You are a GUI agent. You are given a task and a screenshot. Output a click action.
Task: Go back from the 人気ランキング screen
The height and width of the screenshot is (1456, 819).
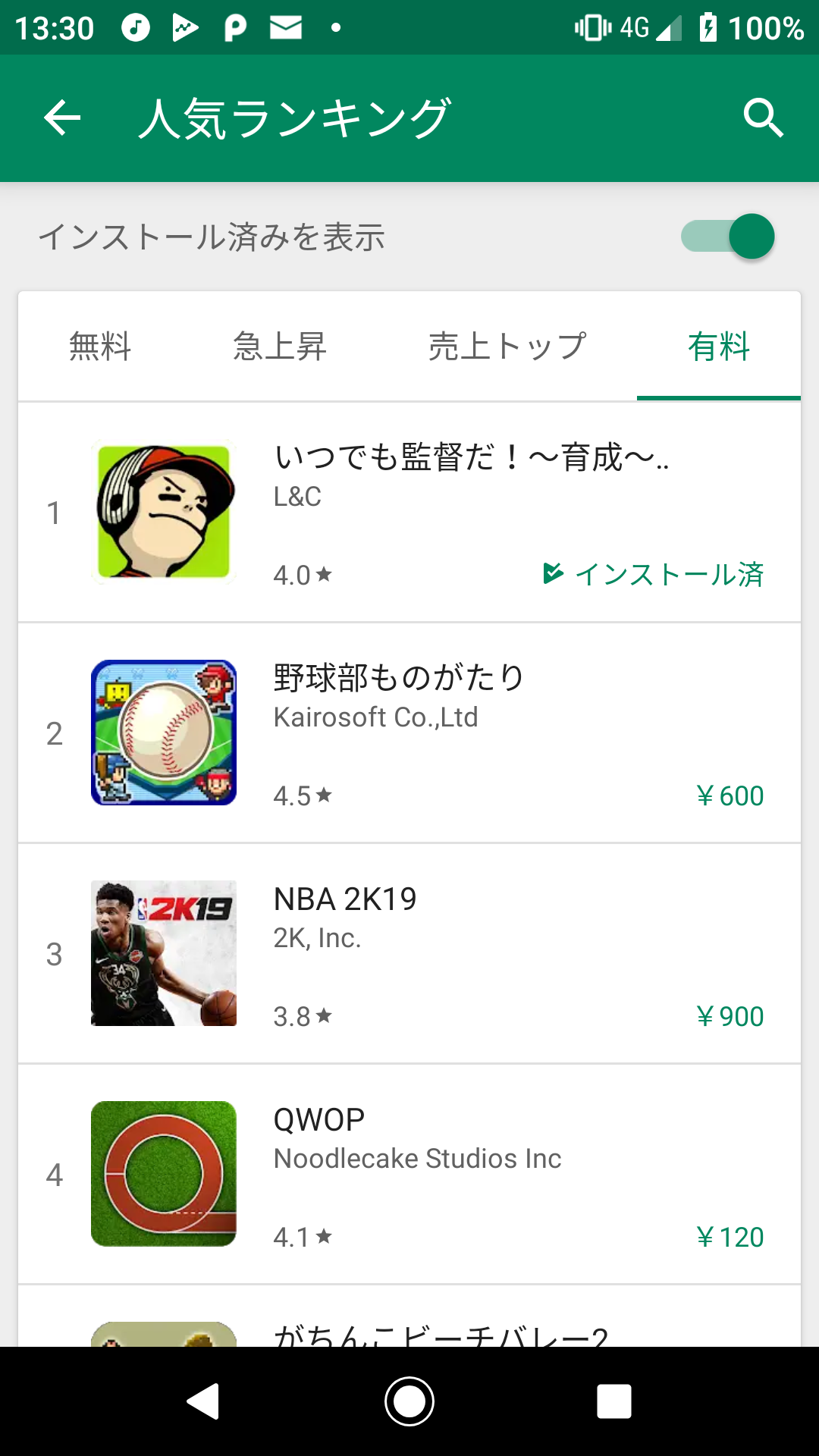pyautogui.click(x=62, y=118)
